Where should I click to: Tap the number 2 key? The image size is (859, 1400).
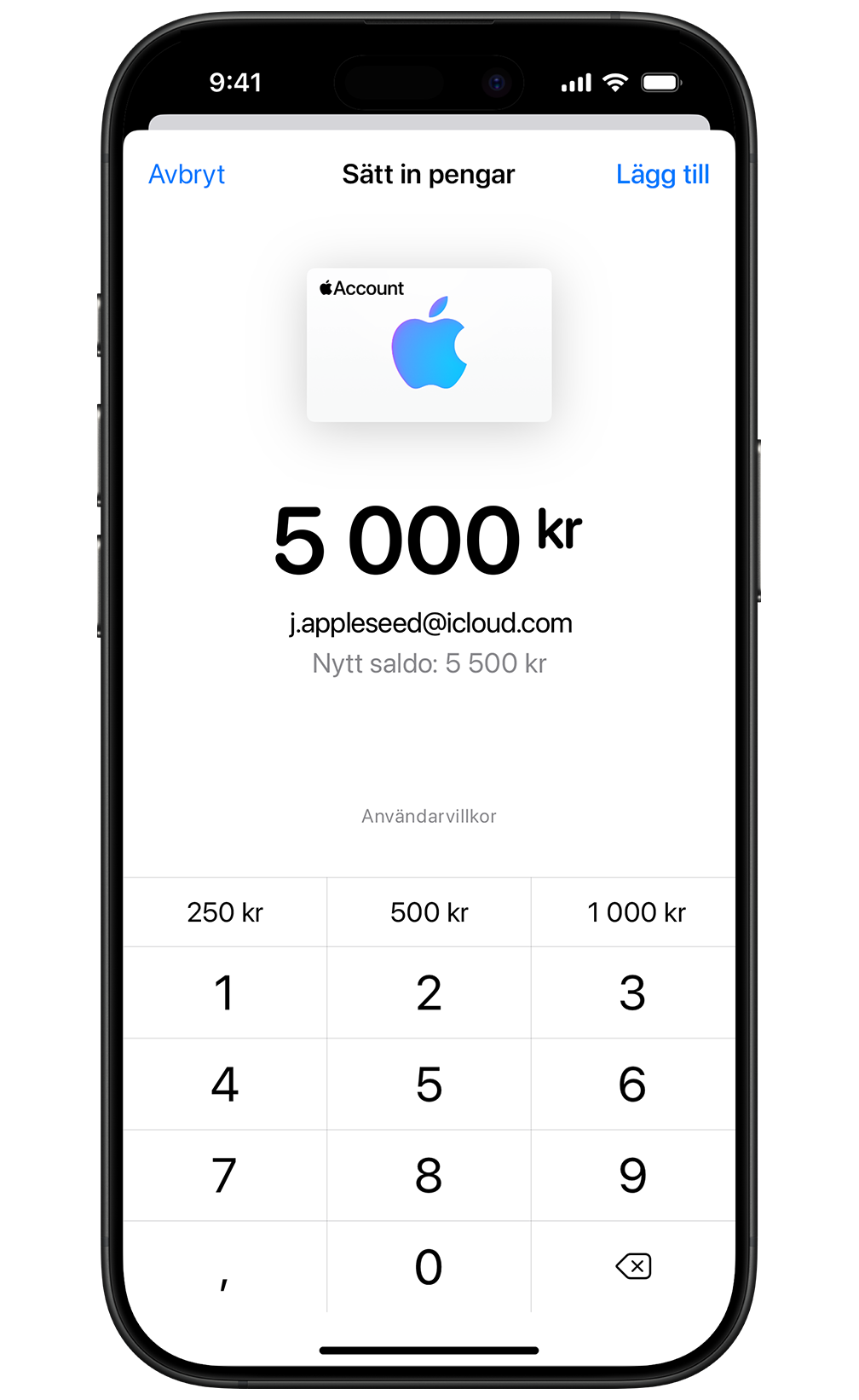[429, 992]
